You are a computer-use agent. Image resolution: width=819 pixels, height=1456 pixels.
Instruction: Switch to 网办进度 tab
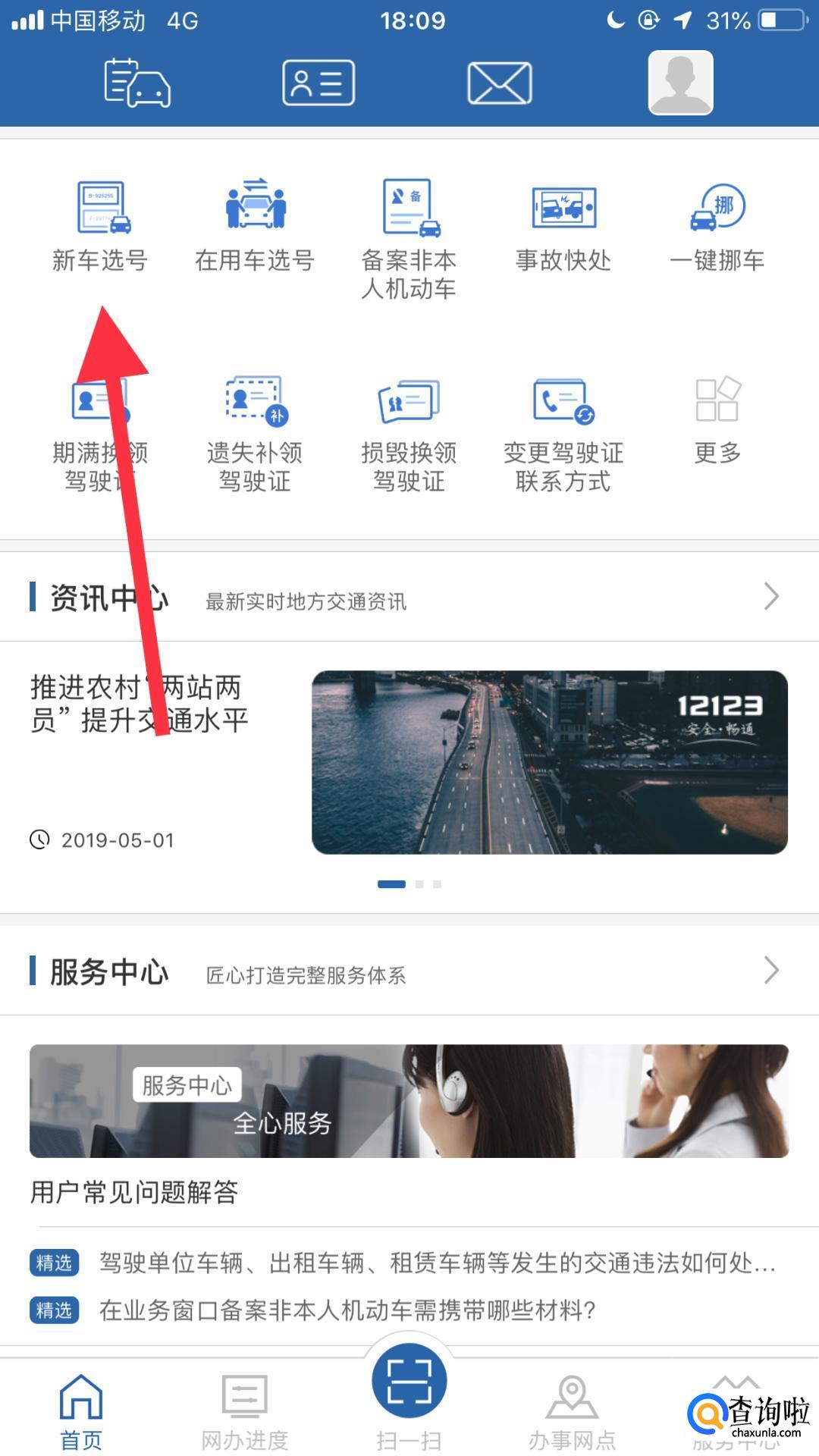click(x=245, y=1412)
